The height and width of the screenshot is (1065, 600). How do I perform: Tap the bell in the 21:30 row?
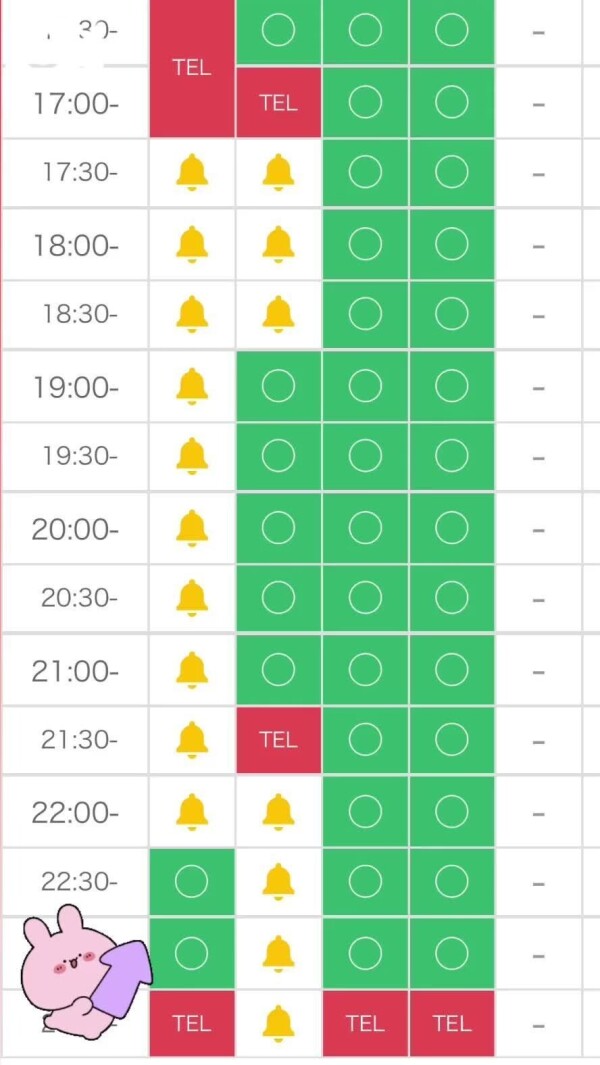(x=192, y=740)
